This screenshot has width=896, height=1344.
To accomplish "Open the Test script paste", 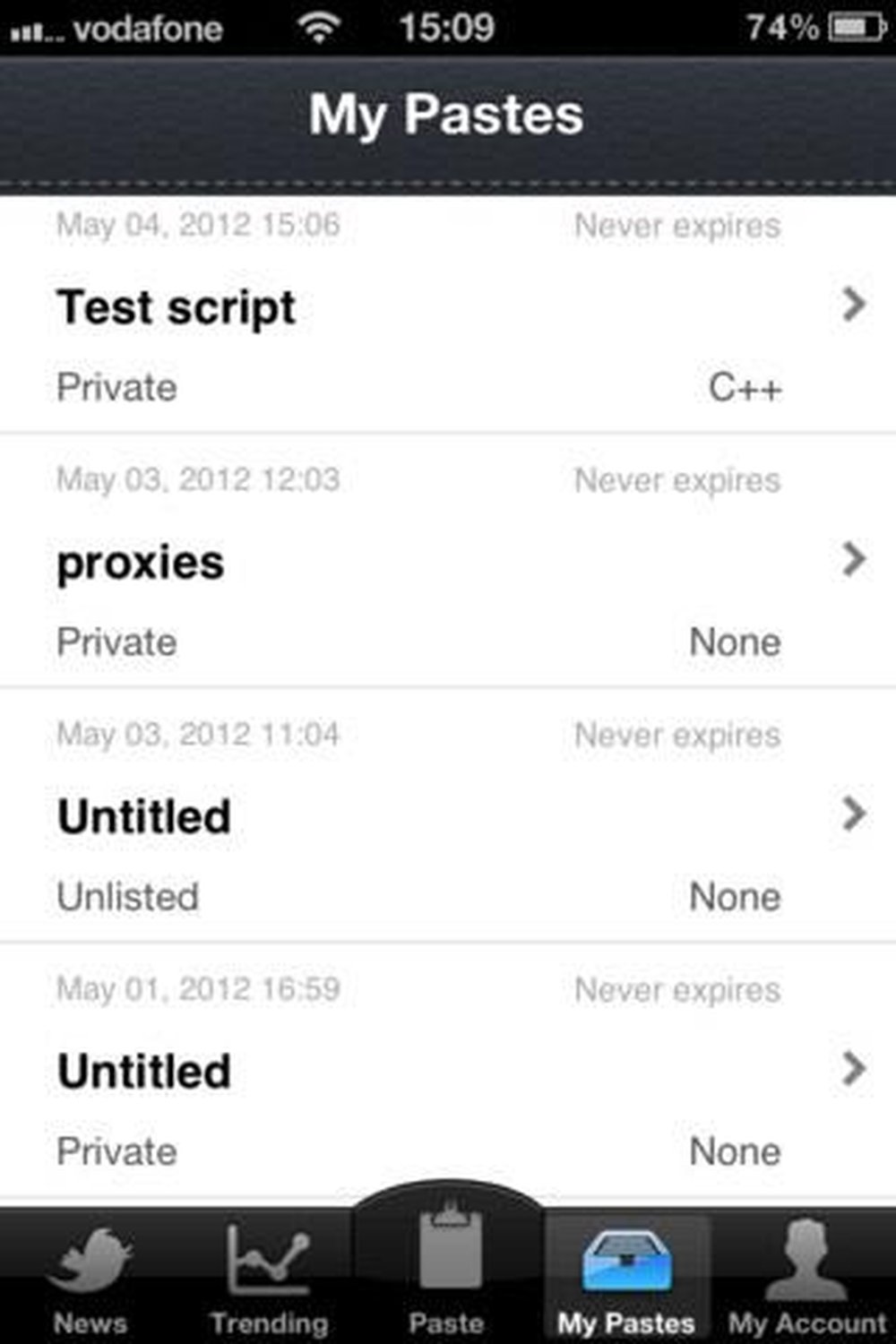I will click(x=448, y=309).
